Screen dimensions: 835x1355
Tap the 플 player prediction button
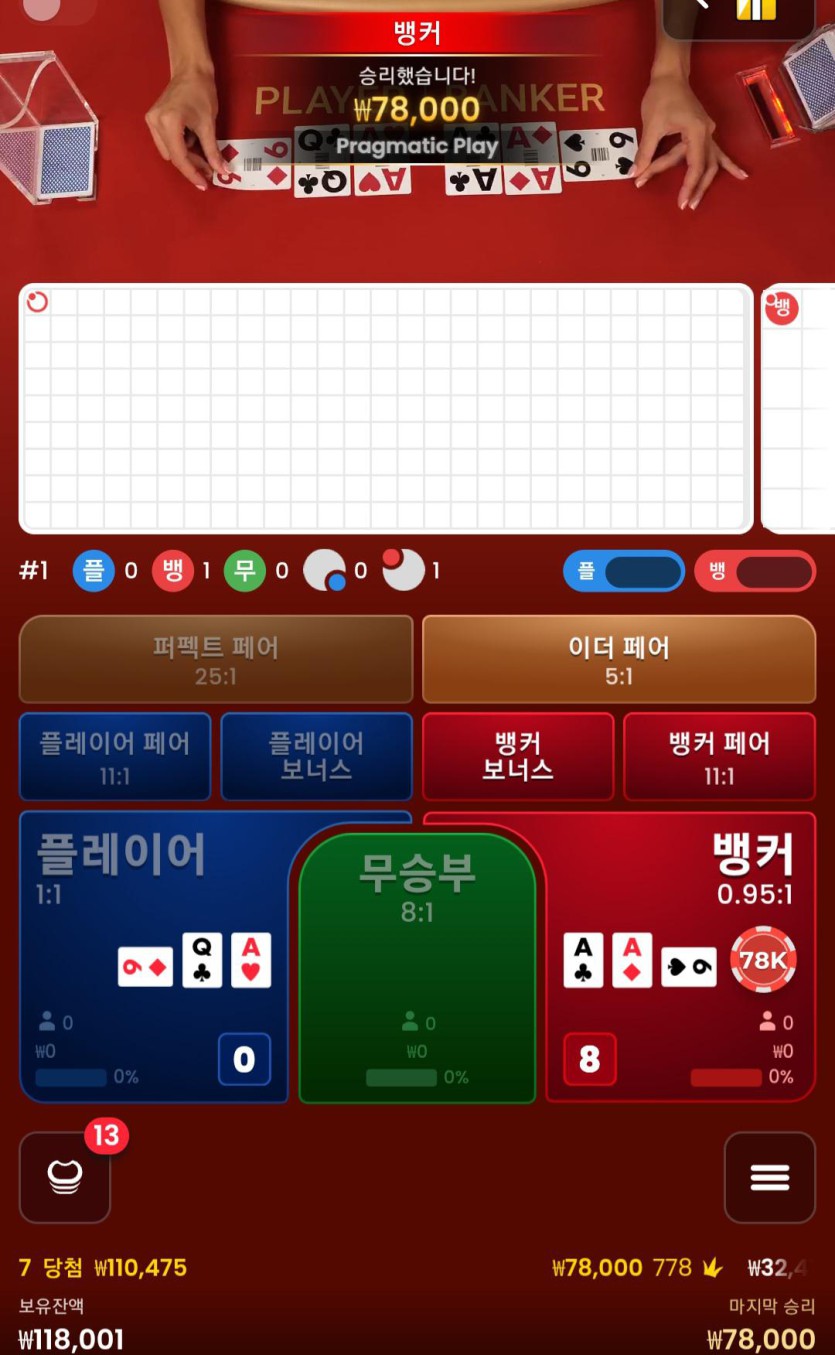[623, 572]
